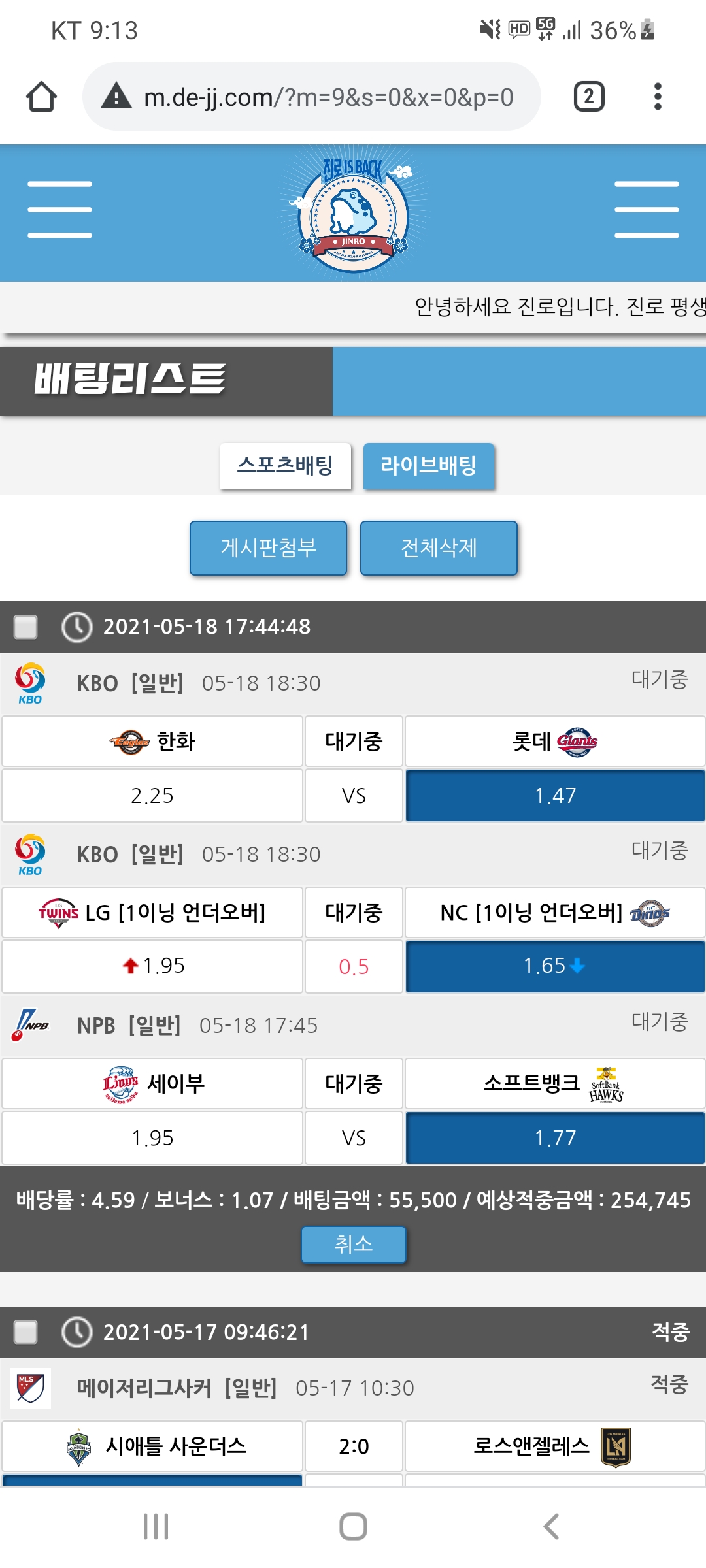
Task: Switch to the 스포츠배팅 tab
Action: (x=285, y=466)
